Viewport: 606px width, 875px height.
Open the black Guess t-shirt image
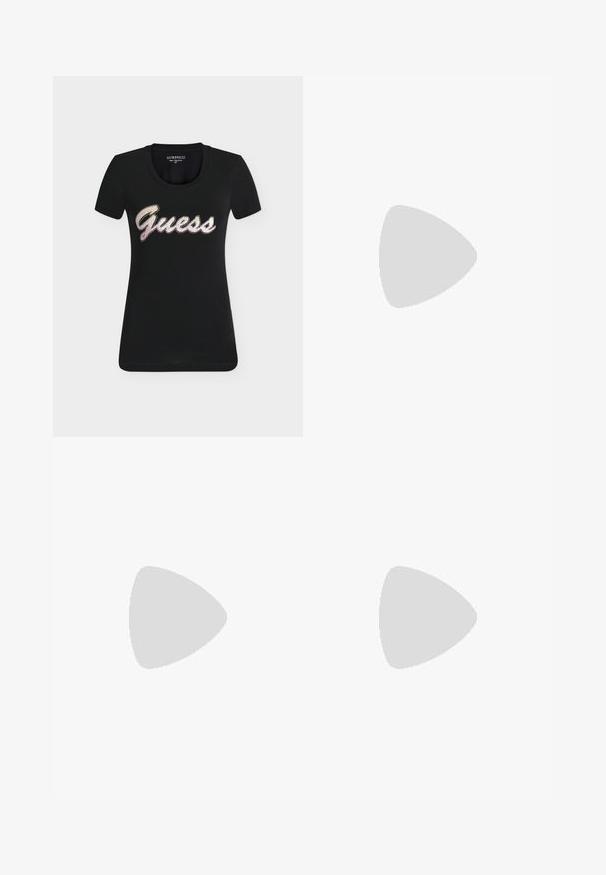point(178,256)
